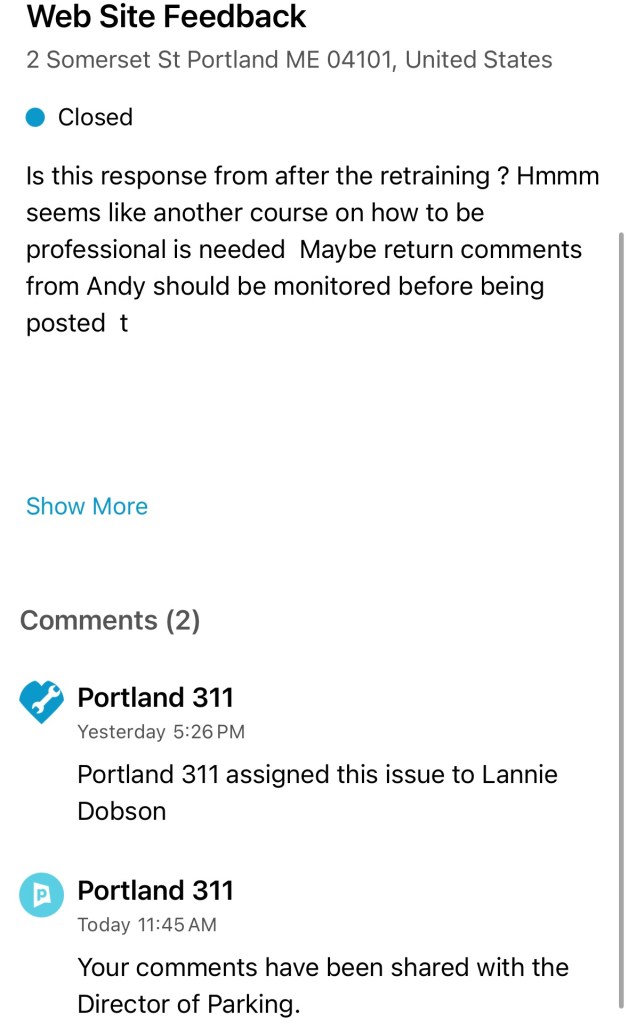Open the Portland 311 wrench-heart avatar

42,701
